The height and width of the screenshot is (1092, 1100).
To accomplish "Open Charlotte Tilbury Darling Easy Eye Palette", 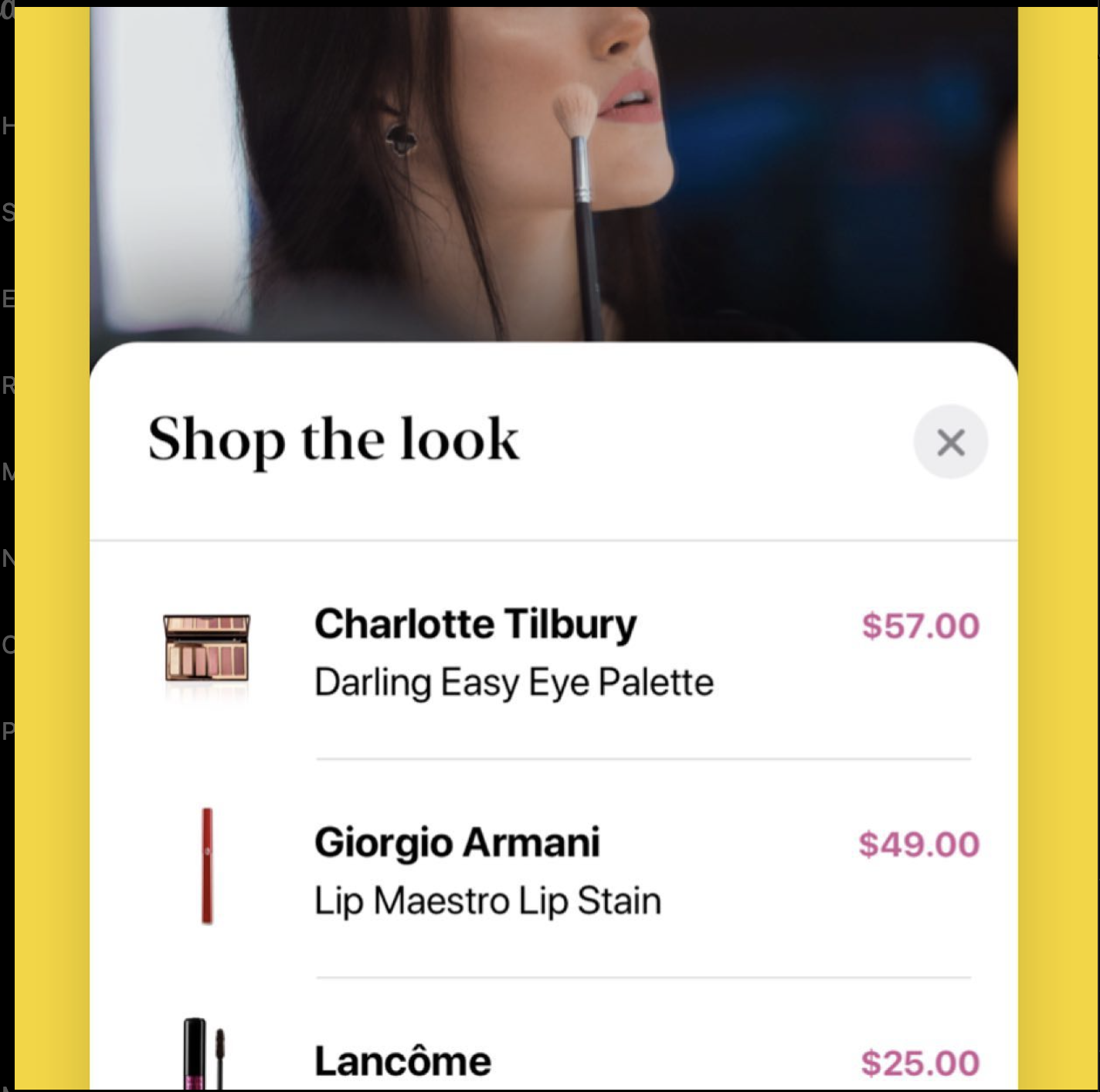I will (x=514, y=653).
